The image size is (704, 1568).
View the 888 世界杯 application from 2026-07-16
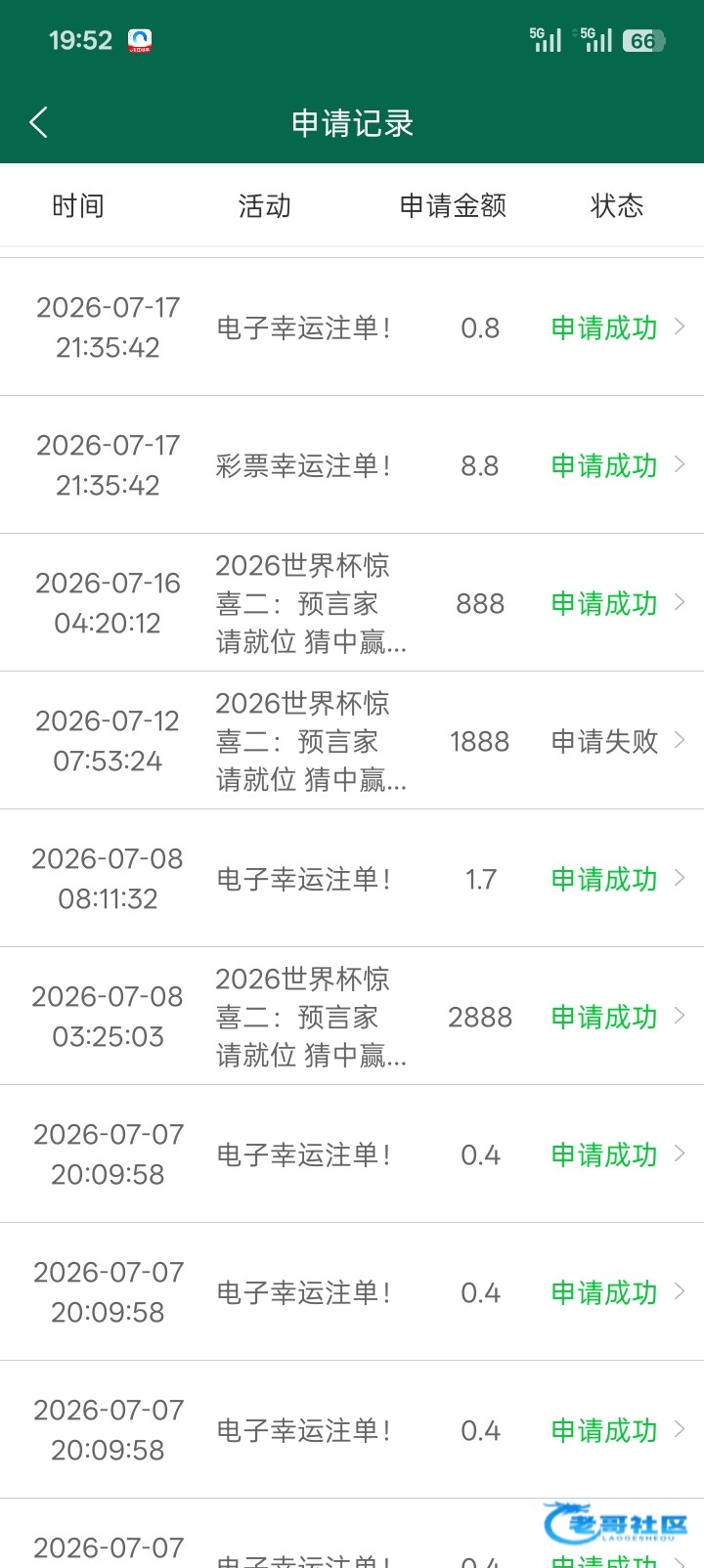pyautogui.click(x=352, y=603)
